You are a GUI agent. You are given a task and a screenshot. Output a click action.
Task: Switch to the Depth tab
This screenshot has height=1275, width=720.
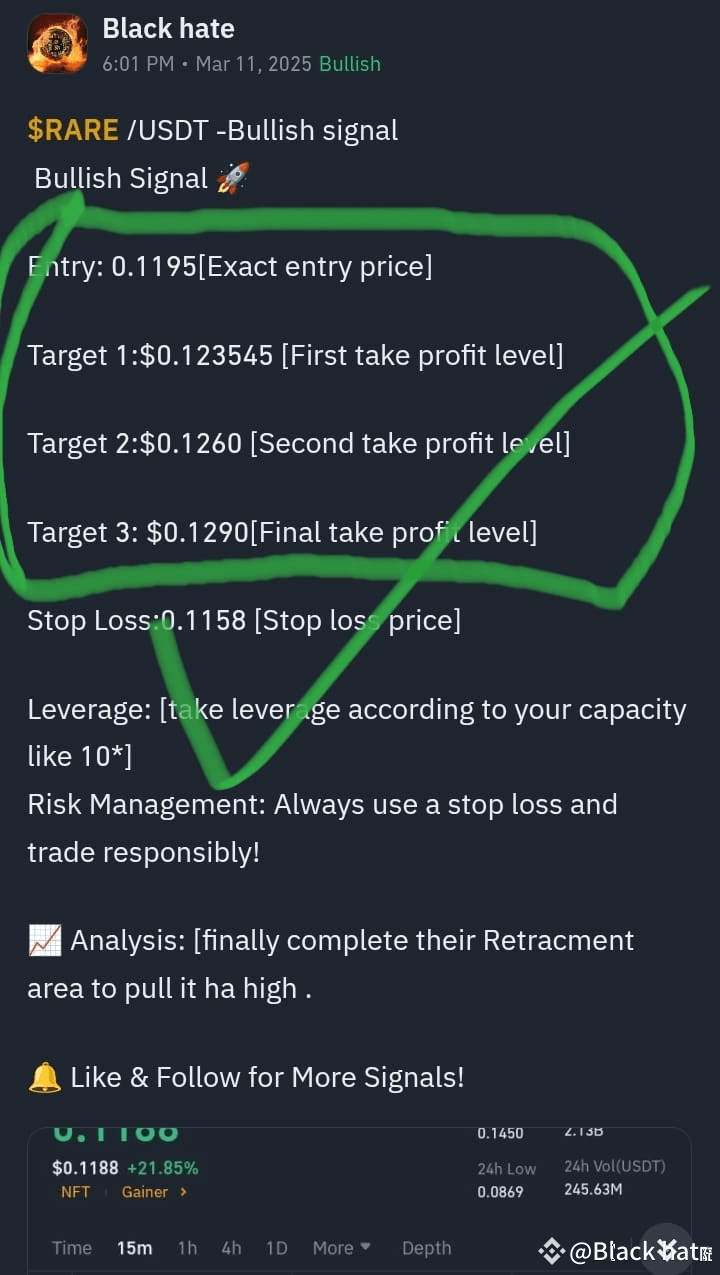click(x=427, y=1248)
